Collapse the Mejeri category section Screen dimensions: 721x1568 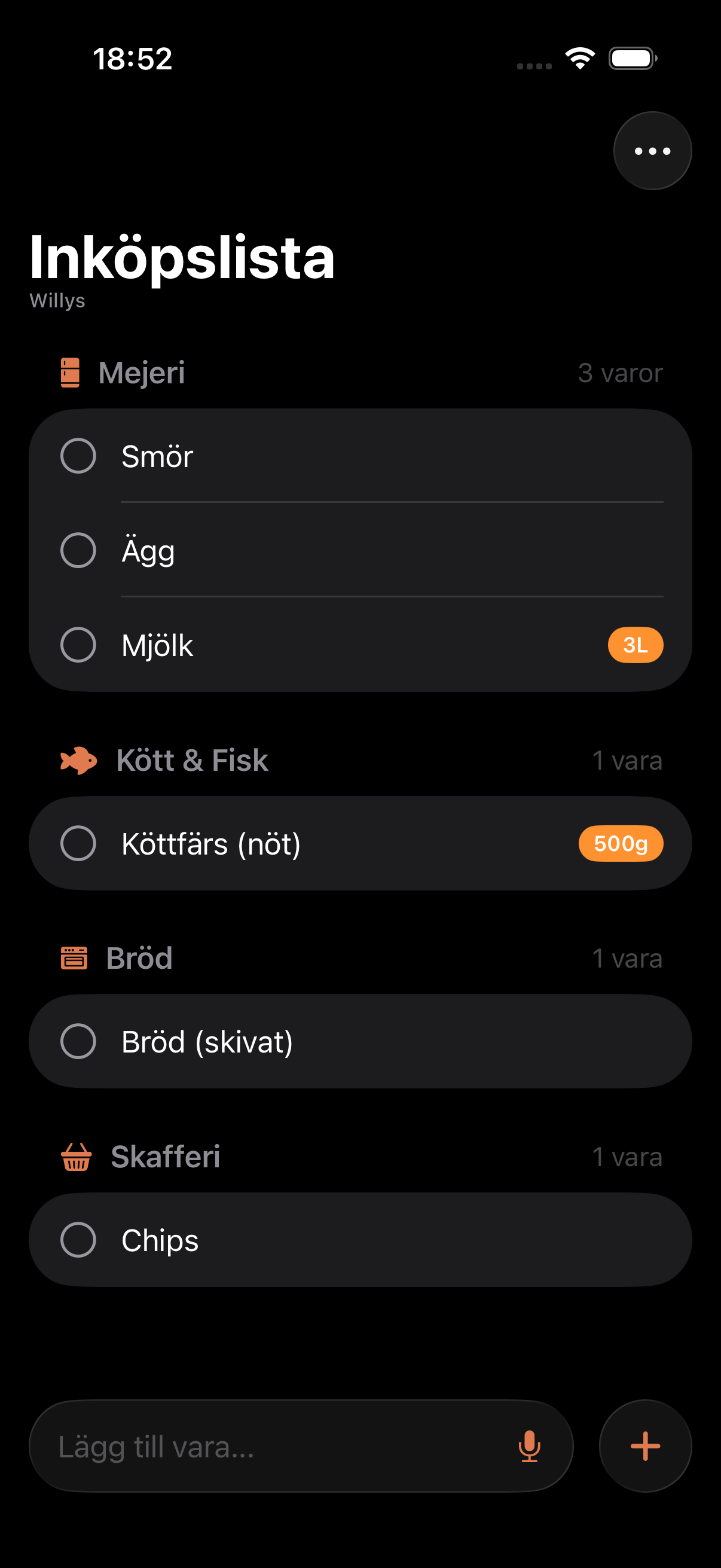tap(143, 373)
